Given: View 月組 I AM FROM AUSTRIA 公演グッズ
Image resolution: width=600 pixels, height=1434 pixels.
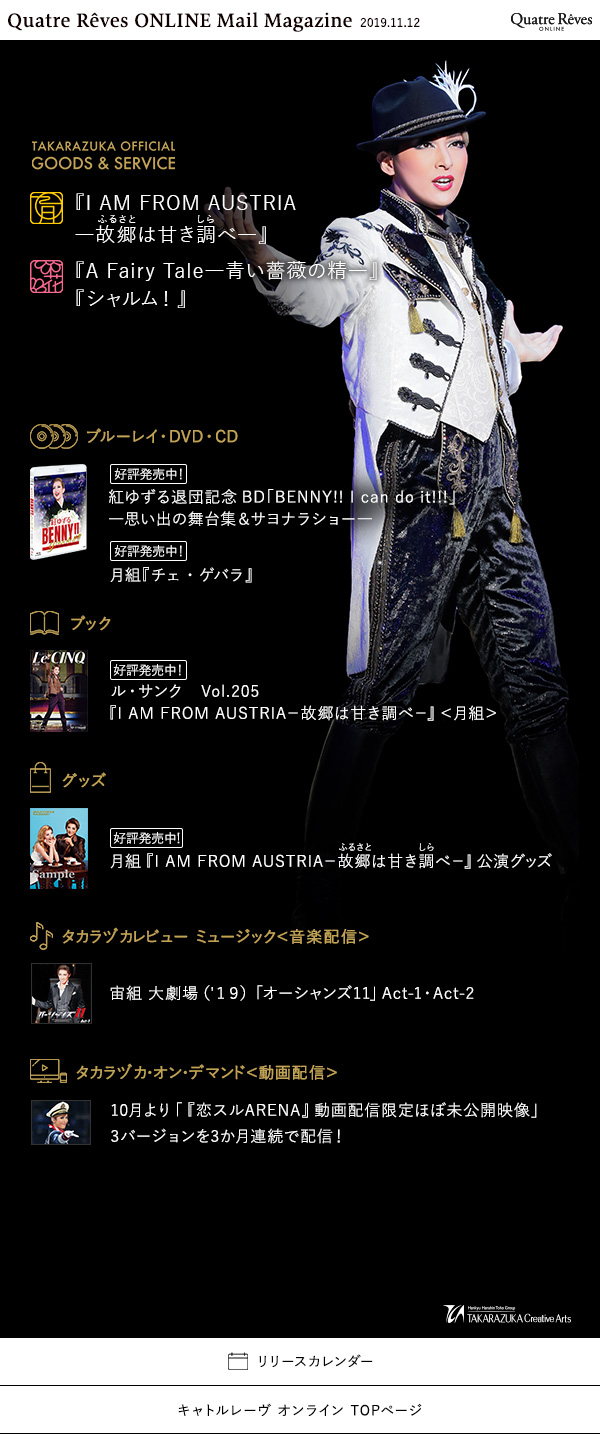Looking at the screenshot, I should (330, 860).
